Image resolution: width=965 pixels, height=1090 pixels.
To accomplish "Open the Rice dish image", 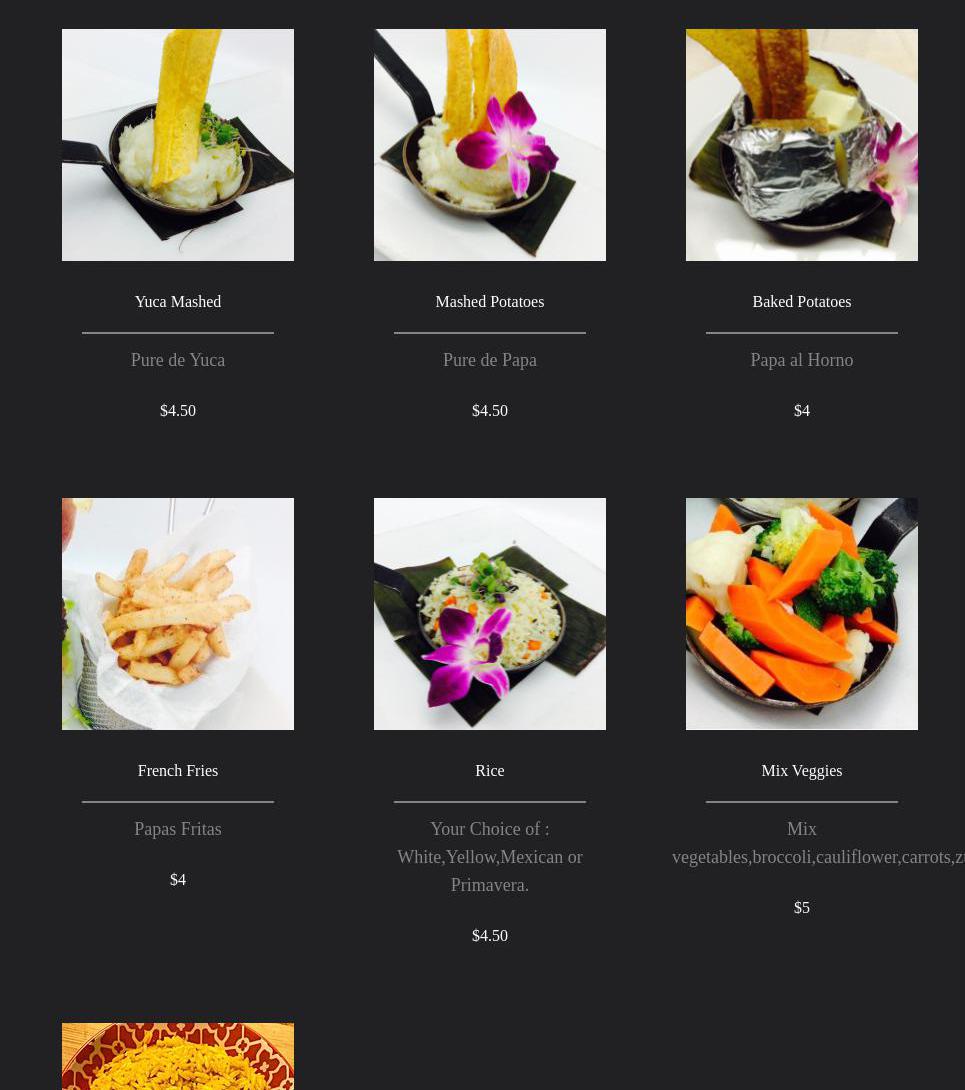I will click(x=490, y=614).
